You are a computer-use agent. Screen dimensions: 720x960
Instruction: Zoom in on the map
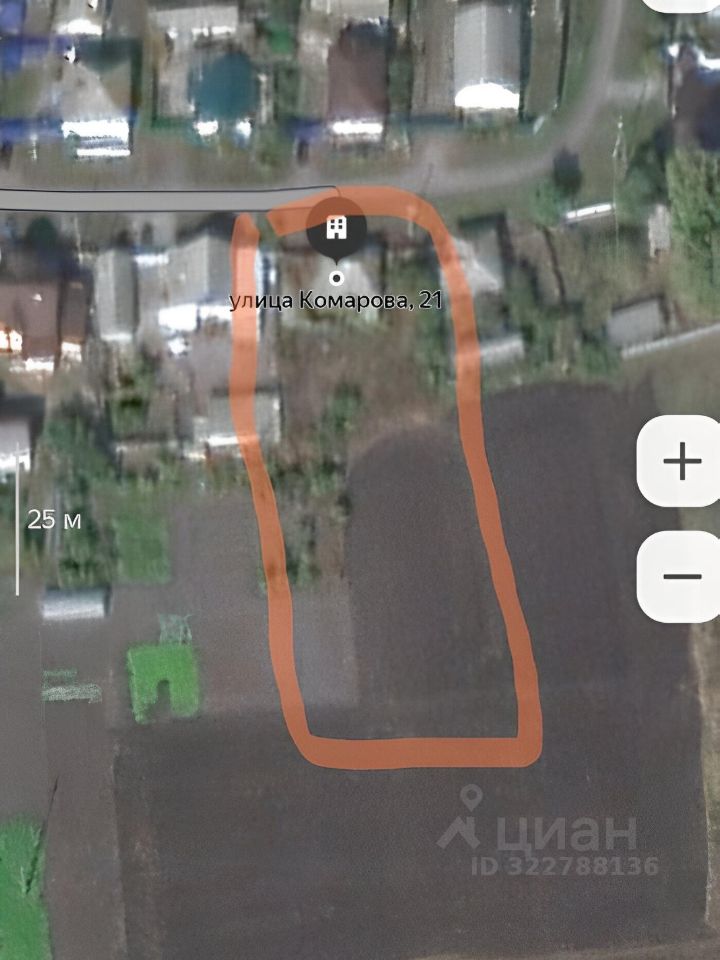[x=682, y=461]
